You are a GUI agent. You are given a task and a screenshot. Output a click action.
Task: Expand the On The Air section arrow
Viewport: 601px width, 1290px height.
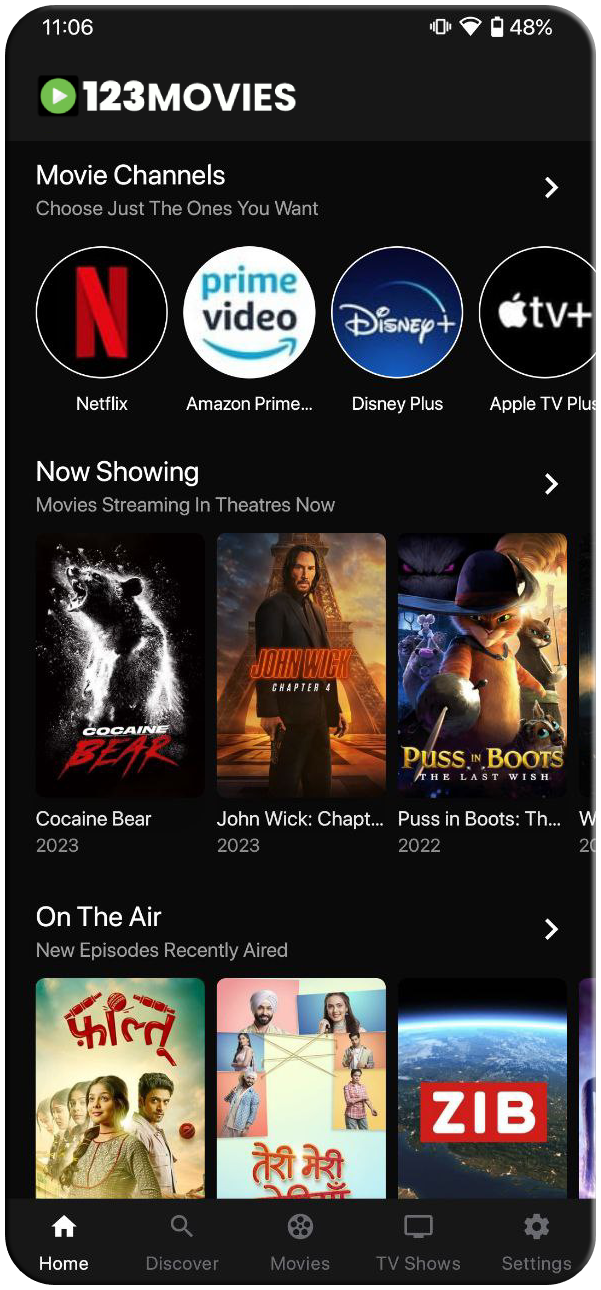click(550, 930)
